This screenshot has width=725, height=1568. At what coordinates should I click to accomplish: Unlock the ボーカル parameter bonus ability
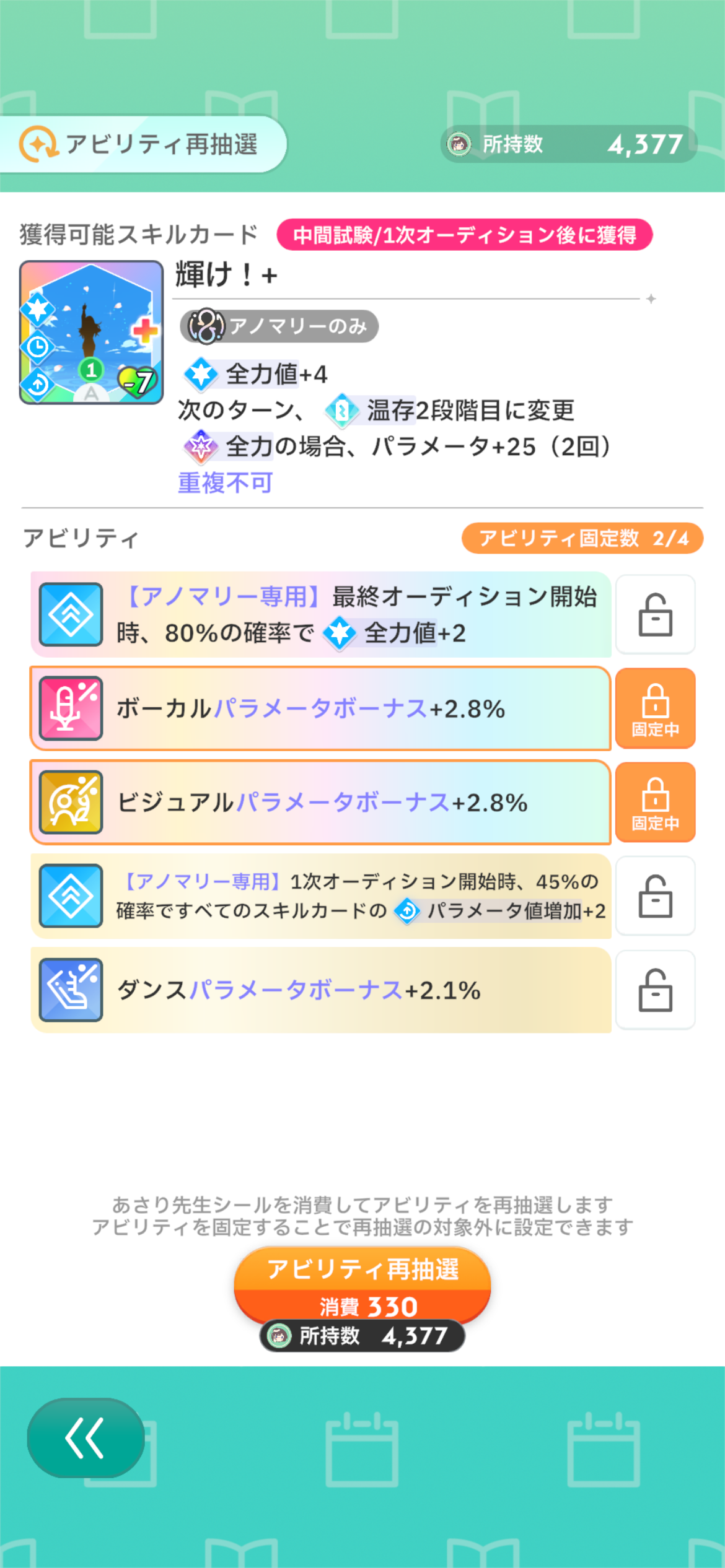(655, 708)
